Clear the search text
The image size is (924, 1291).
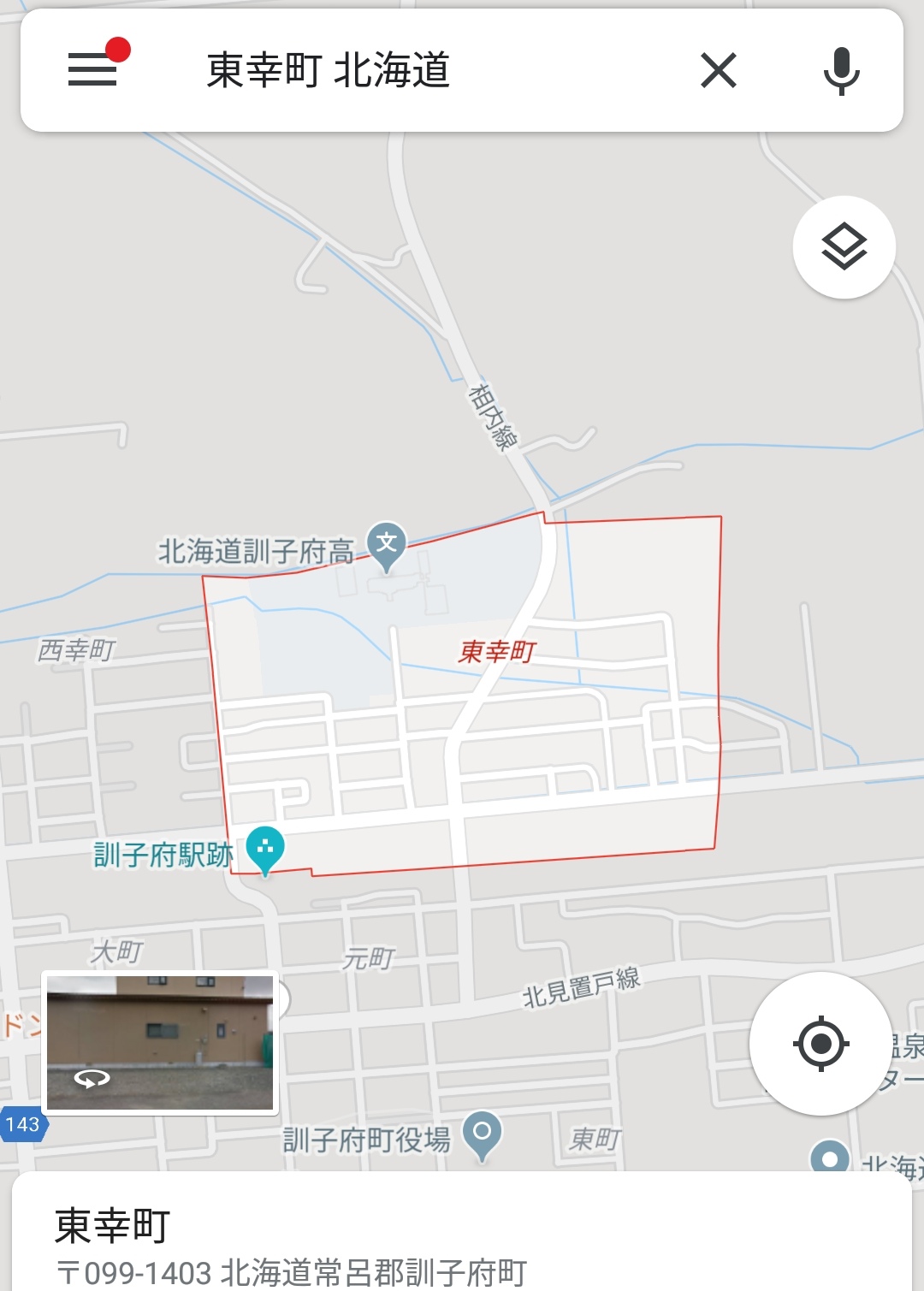point(718,70)
